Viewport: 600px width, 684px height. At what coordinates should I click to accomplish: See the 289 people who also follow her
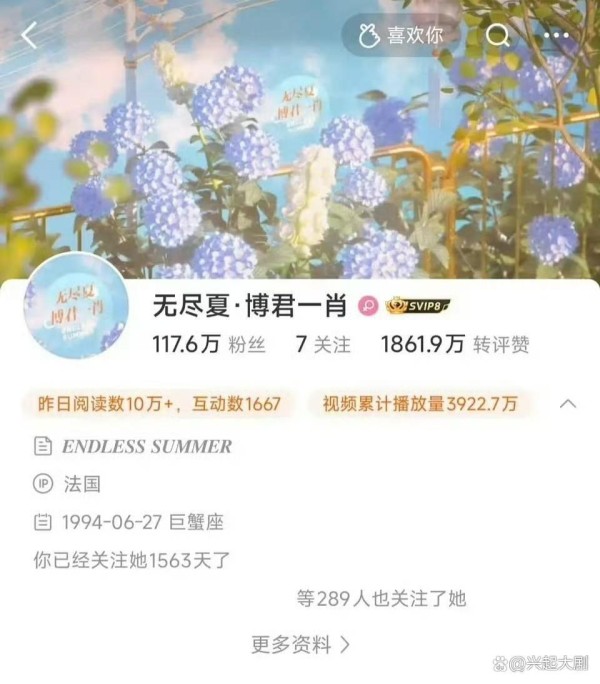tap(382, 599)
